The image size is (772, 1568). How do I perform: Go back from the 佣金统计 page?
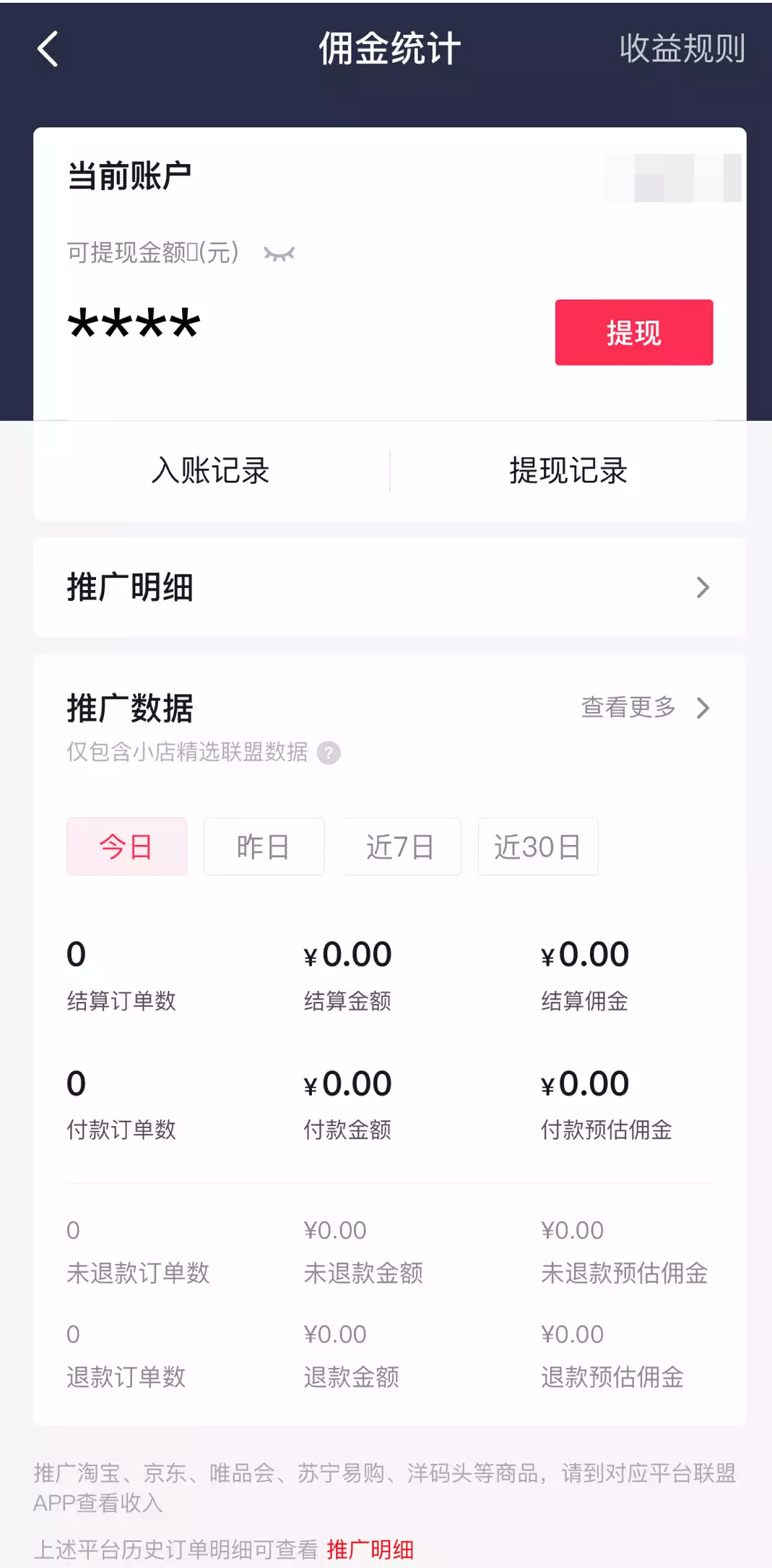48,49
